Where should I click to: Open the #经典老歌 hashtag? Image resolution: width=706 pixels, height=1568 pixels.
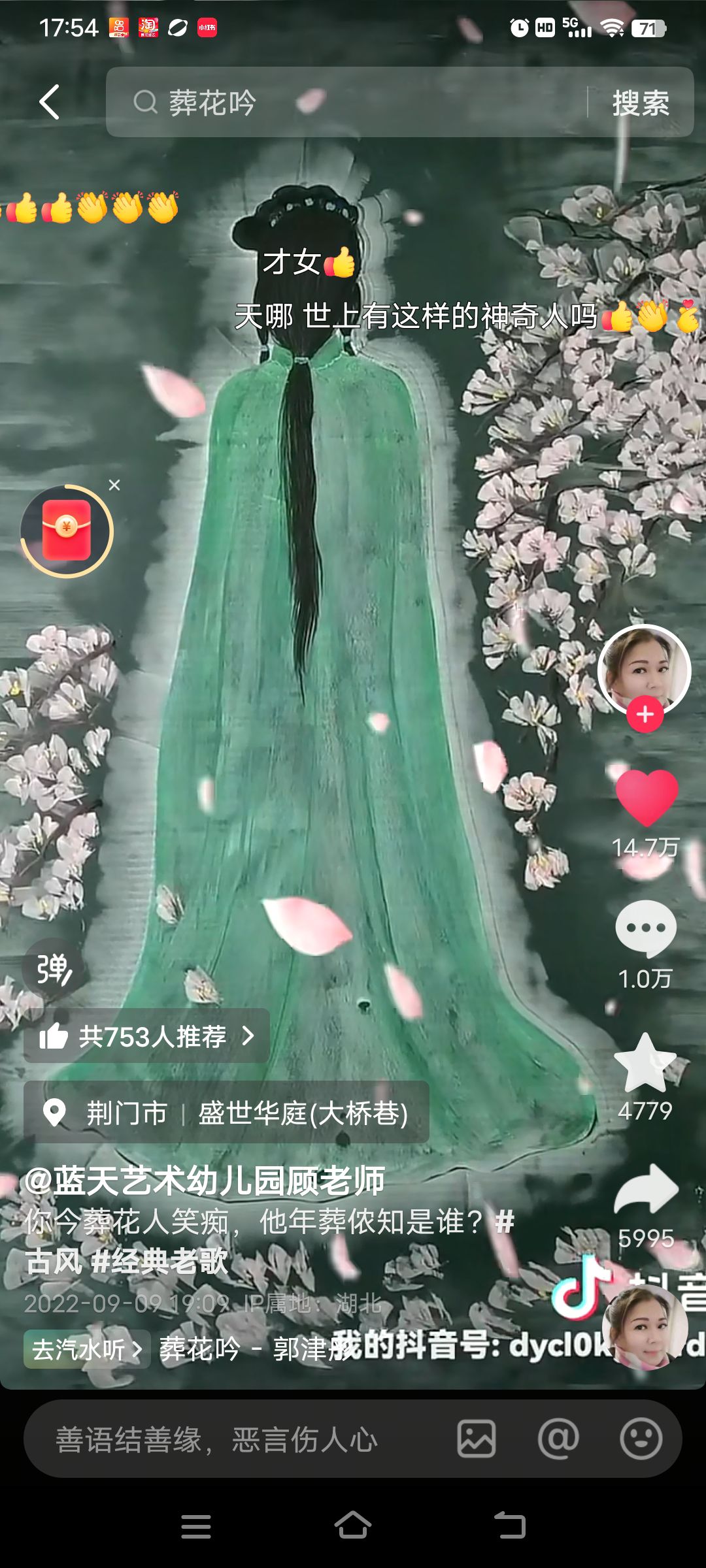160,1261
